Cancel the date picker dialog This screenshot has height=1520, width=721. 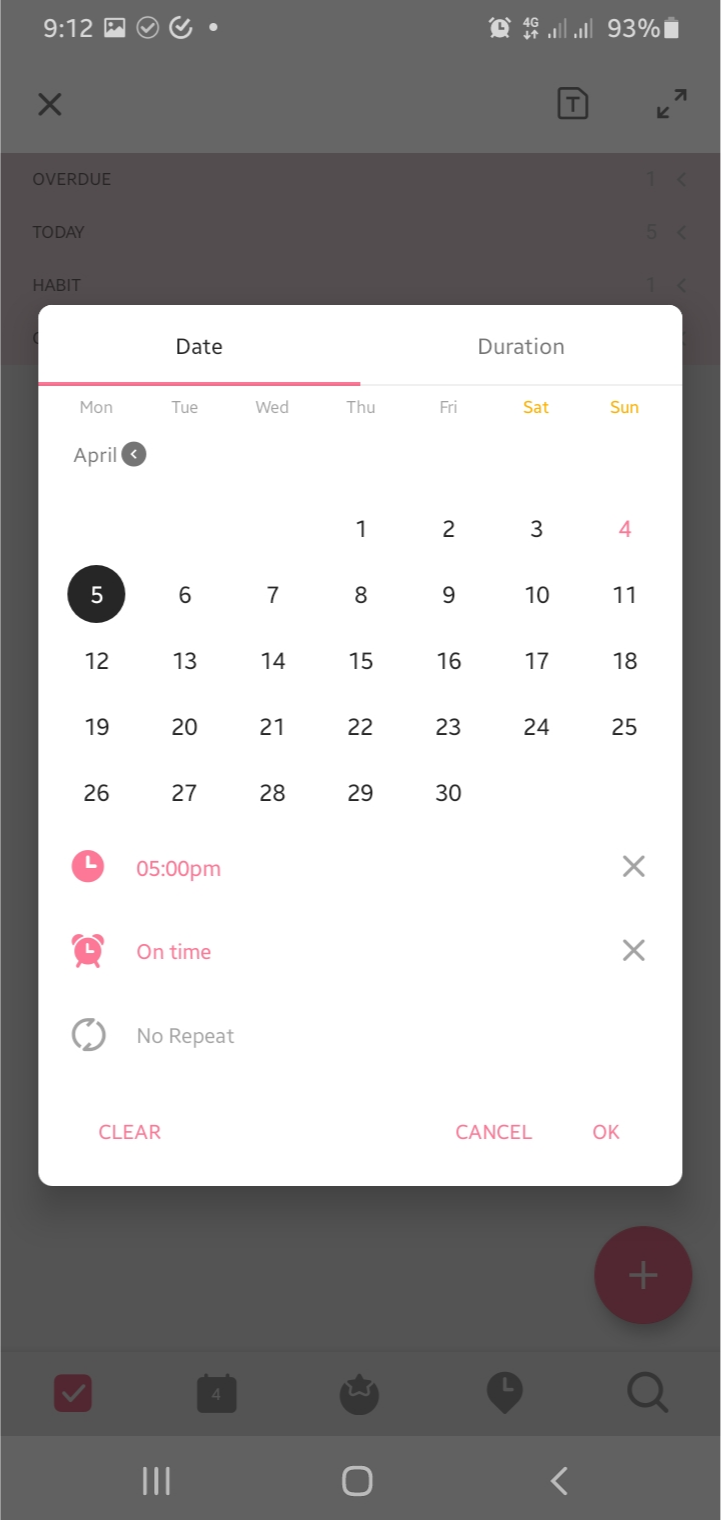(494, 1132)
